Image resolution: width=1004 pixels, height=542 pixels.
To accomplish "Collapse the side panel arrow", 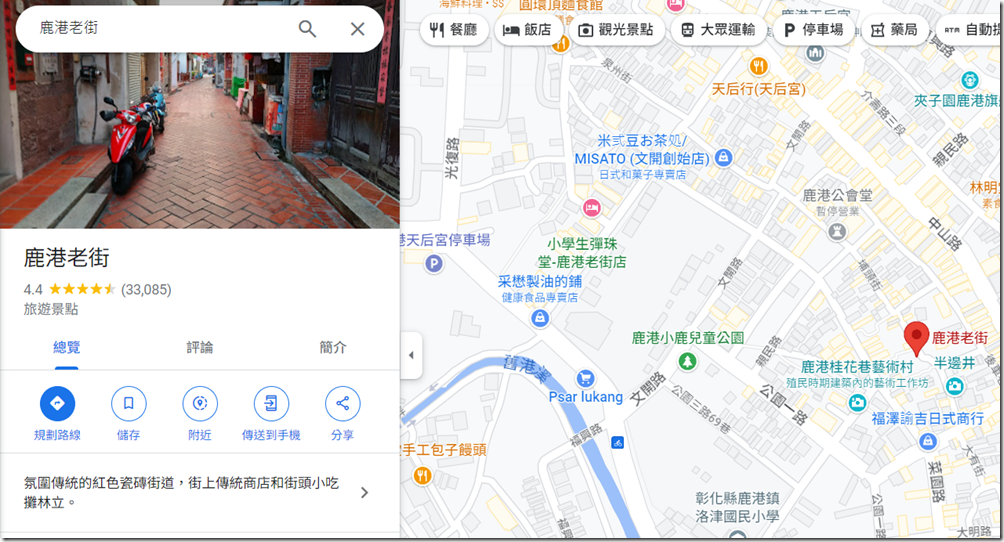I will click(410, 355).
